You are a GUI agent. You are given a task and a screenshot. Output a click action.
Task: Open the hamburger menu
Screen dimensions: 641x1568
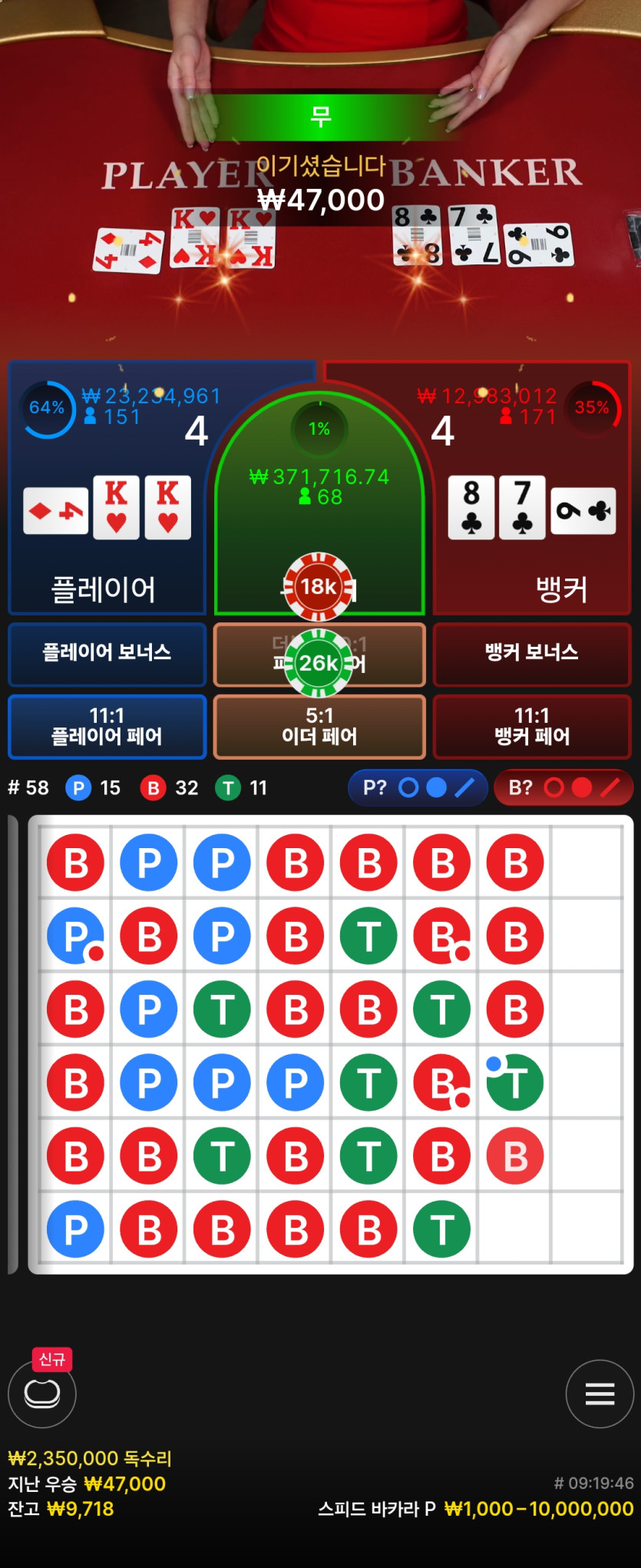tap(600, 1394)
